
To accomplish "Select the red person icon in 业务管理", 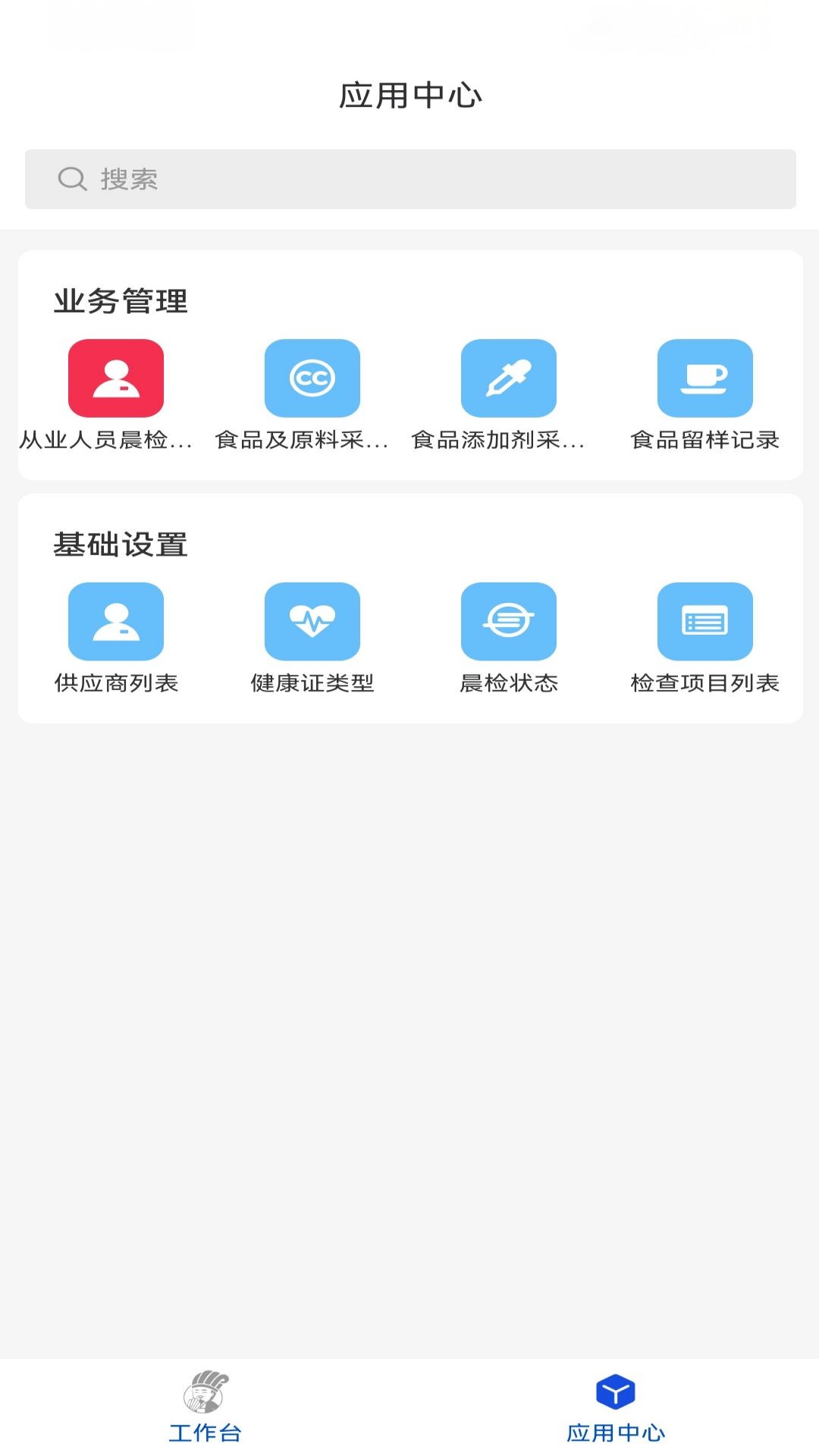I will 115,378.
